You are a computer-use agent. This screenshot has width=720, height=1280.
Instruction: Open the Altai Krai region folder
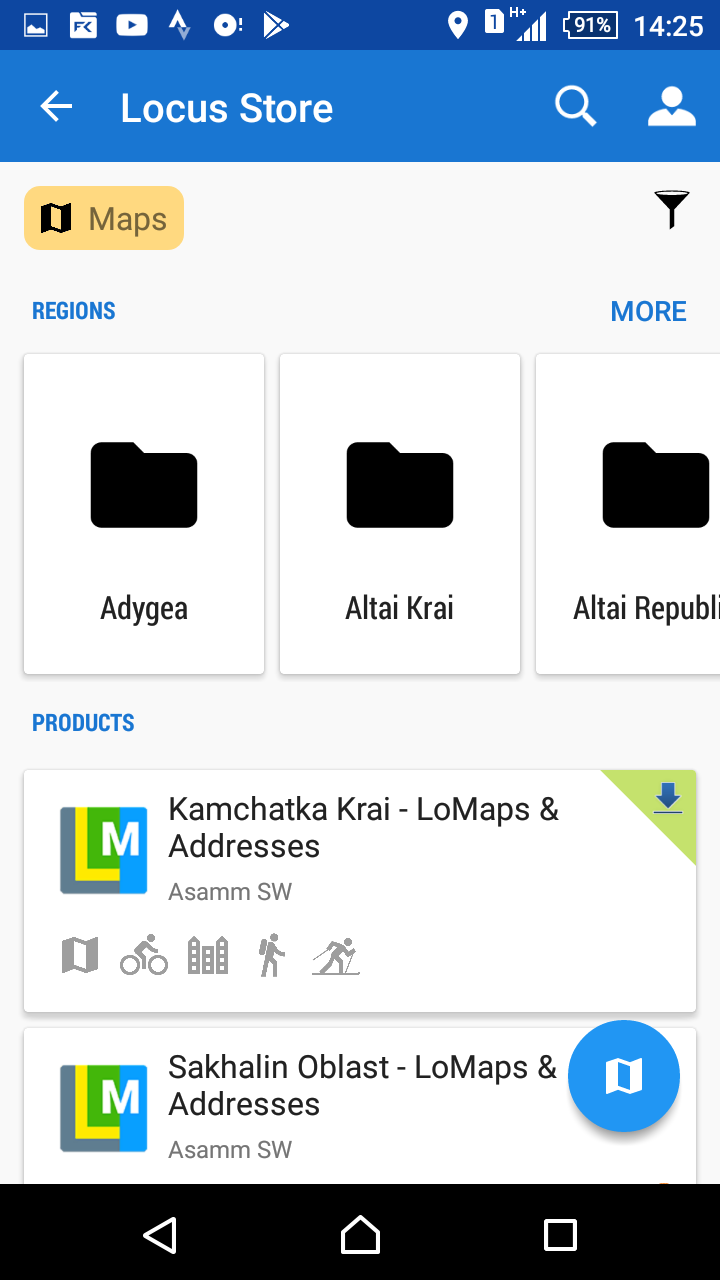click(x=400, y=513)
